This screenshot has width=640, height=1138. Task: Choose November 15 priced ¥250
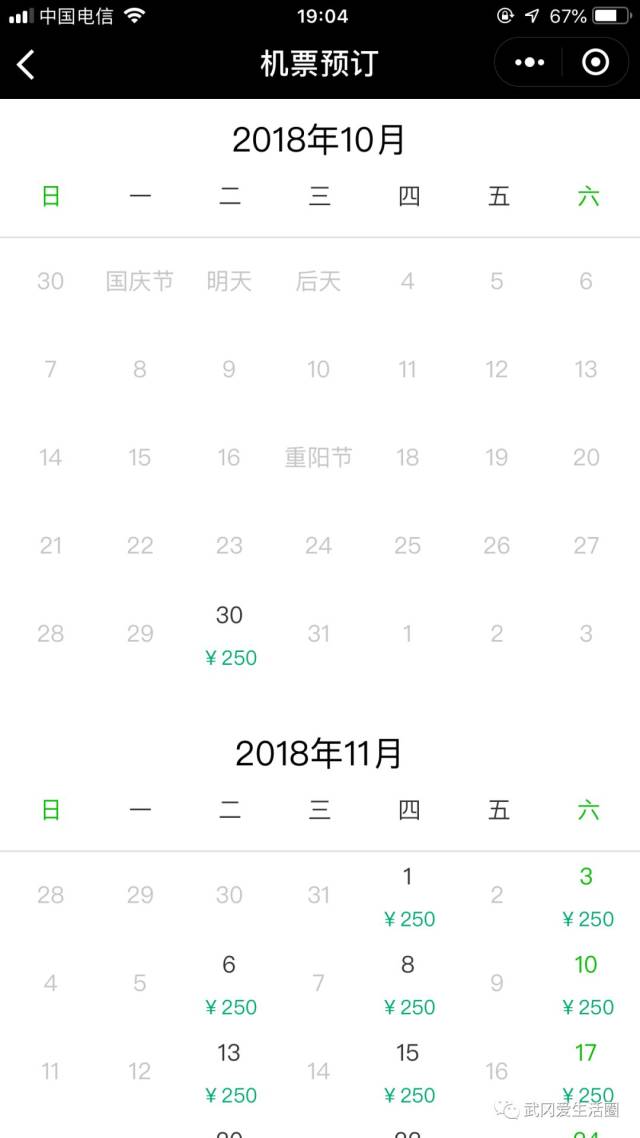point(408,1073)
